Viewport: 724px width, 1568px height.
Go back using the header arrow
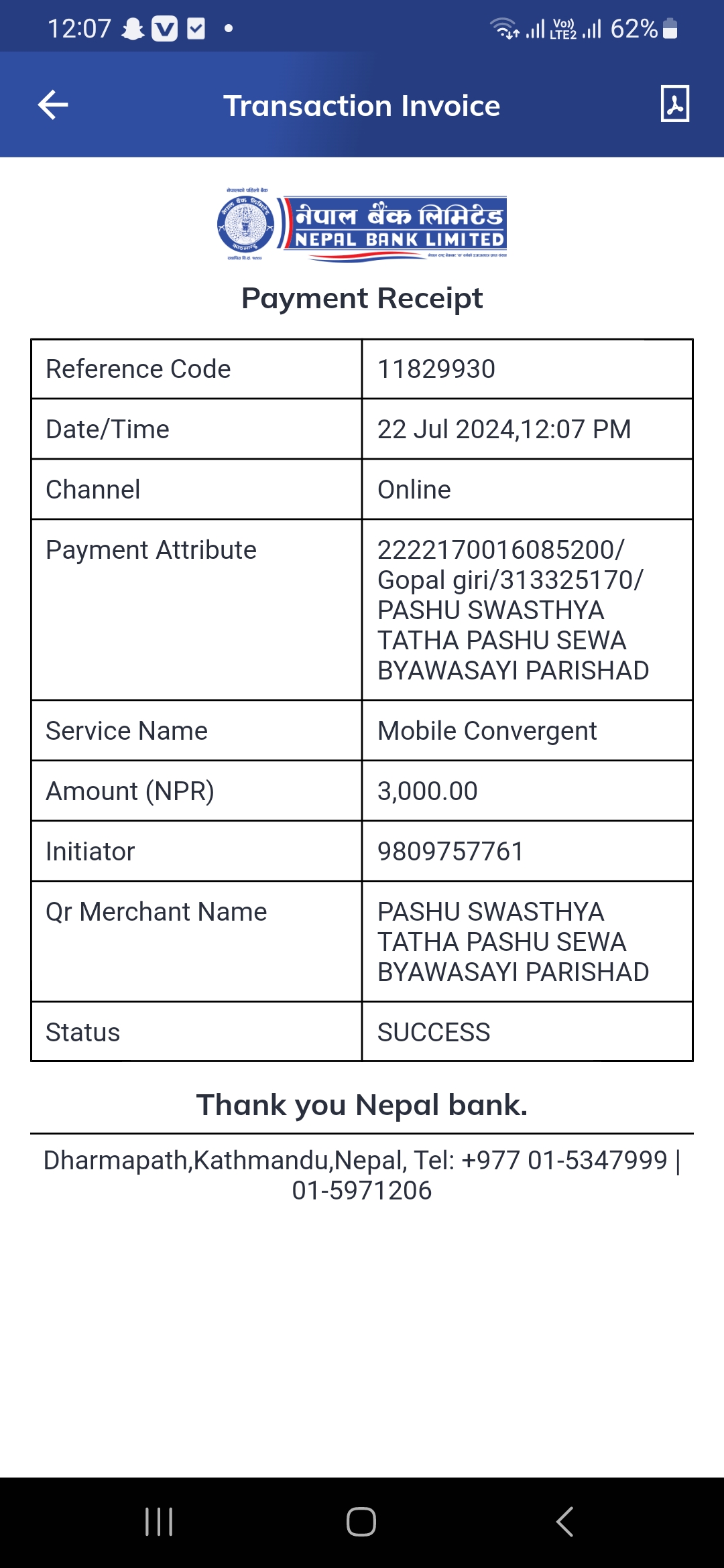(x=53, y=105)
